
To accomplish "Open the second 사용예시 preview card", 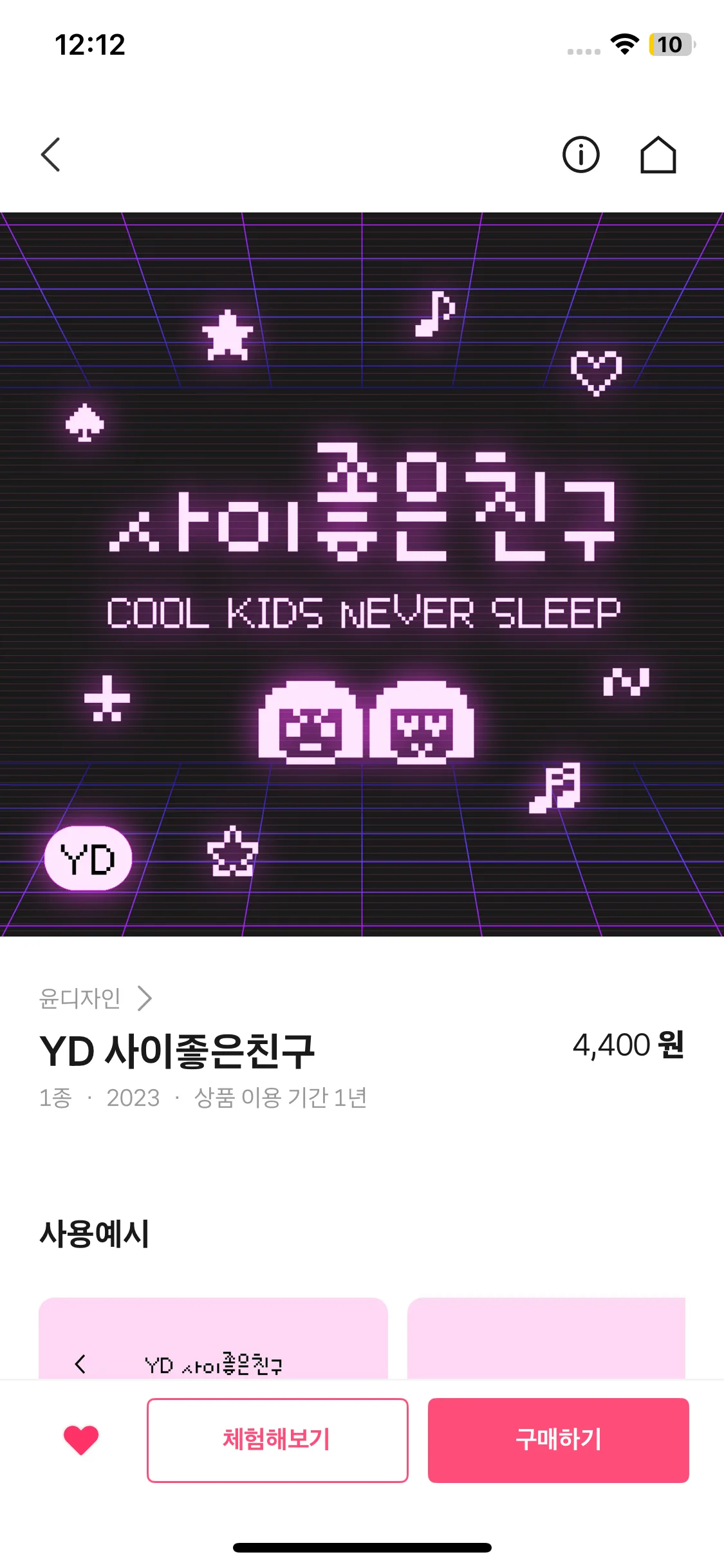I will (x=546, y=1338).
